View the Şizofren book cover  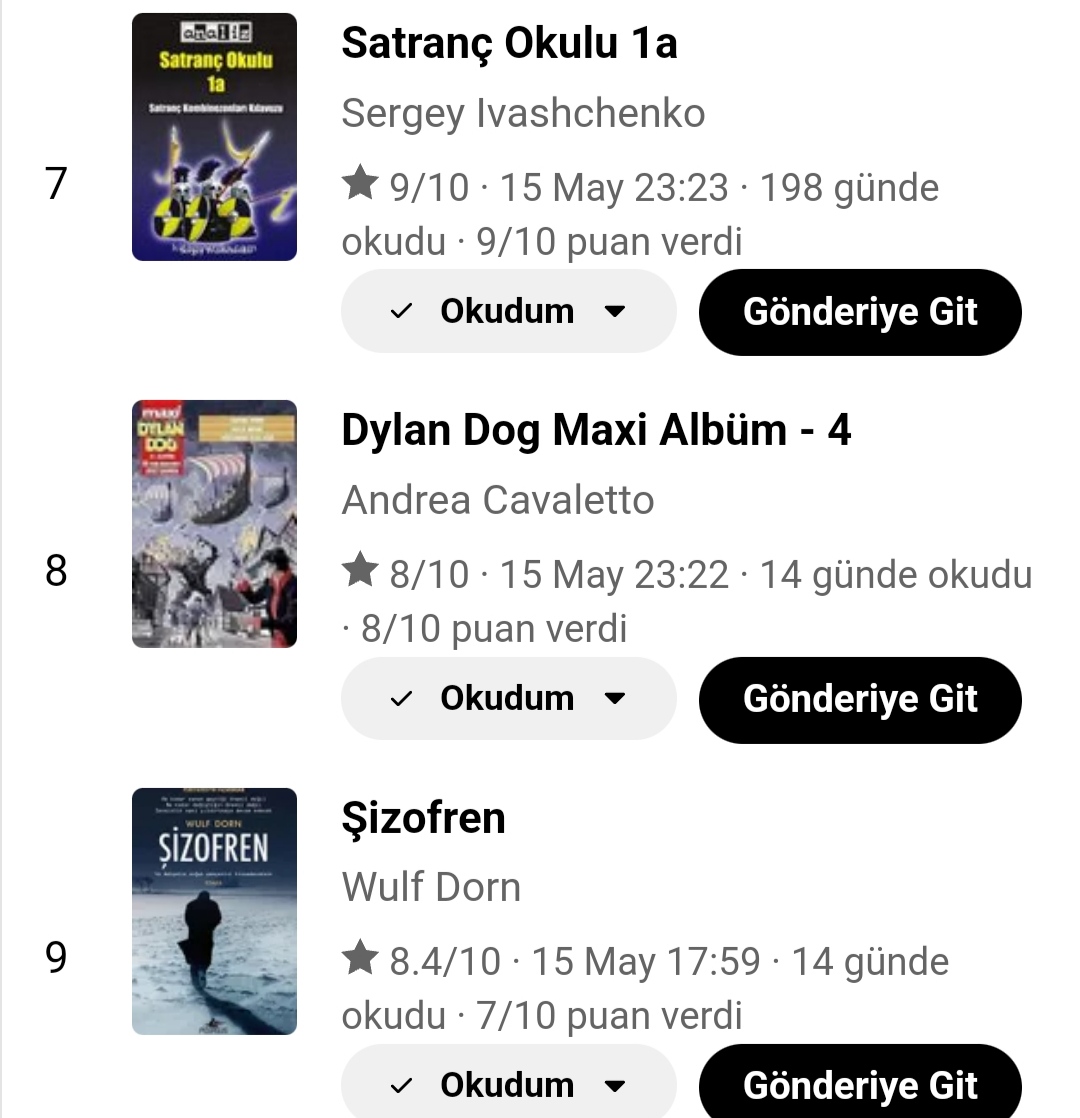coord(214,911)
